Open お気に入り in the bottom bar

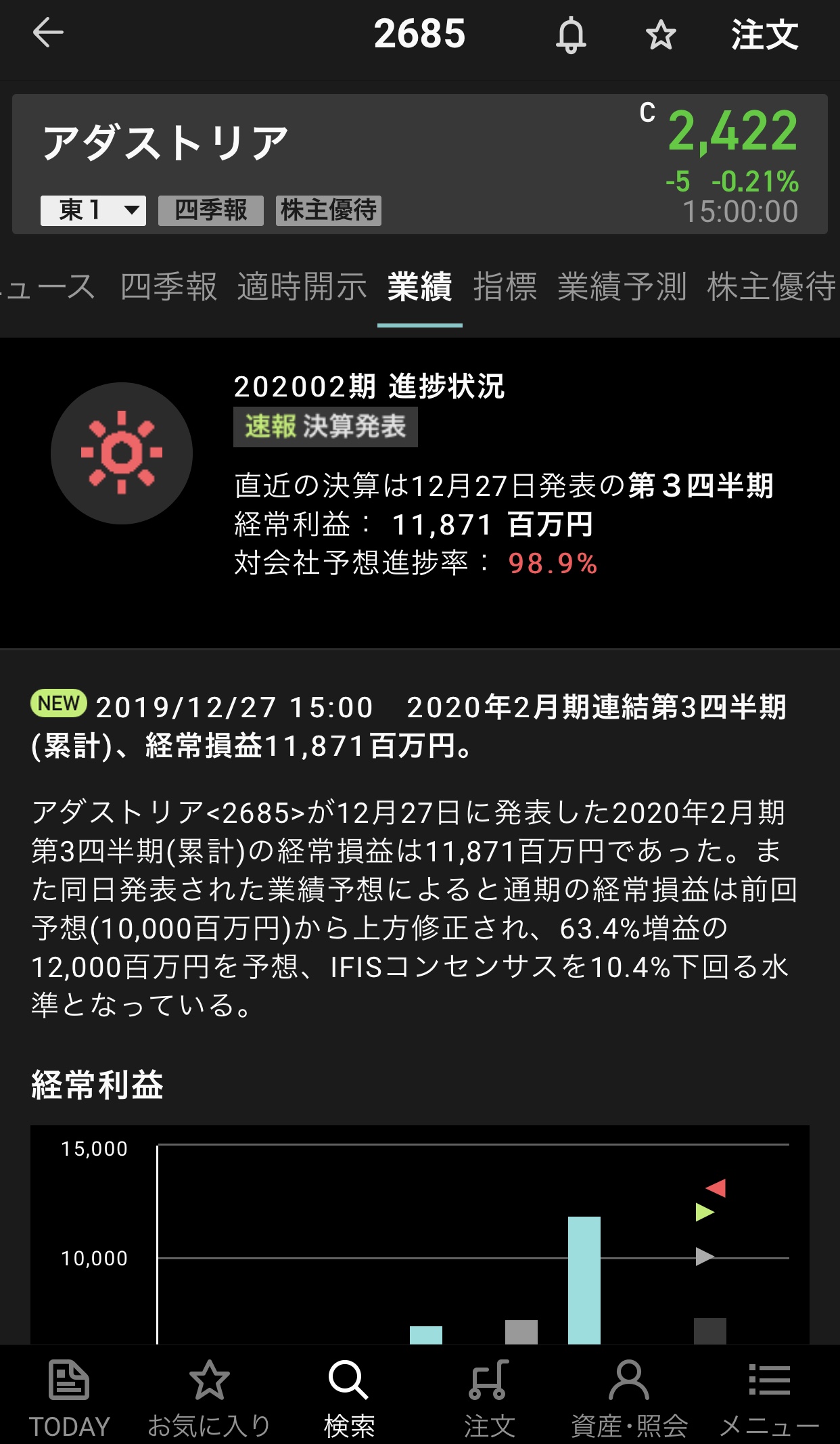[209, 1397]
